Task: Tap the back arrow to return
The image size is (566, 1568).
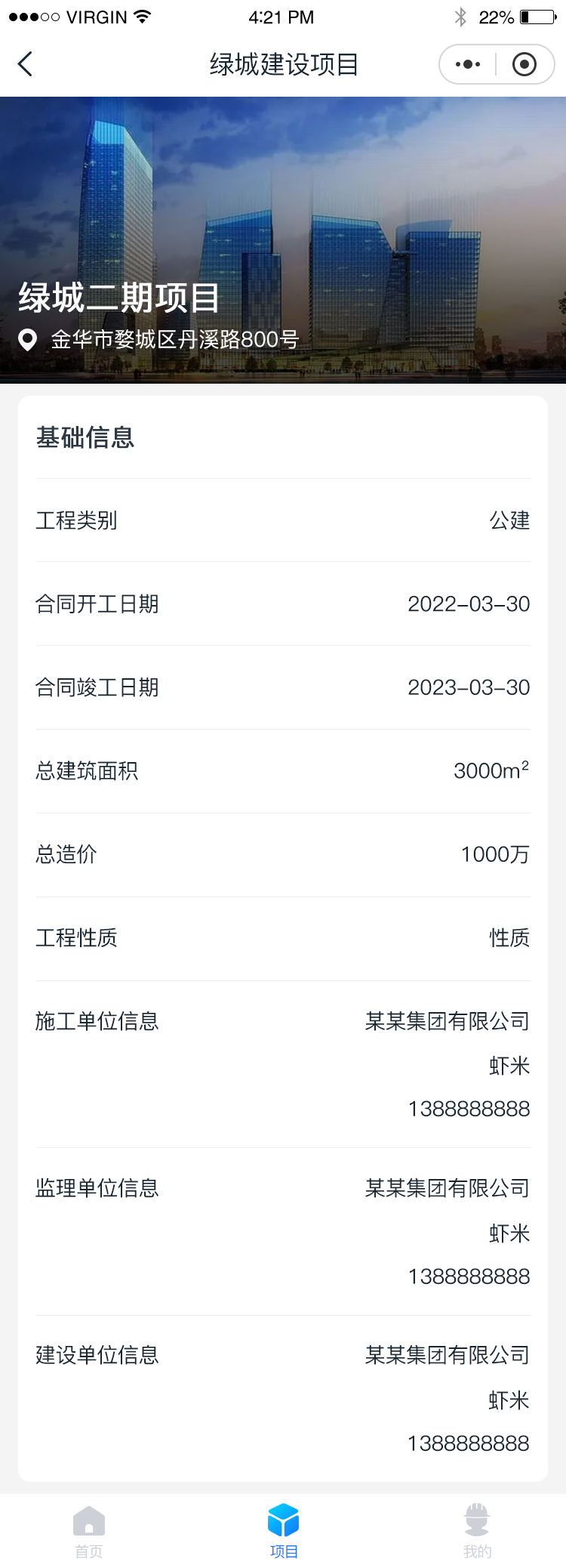Action: point(26,64)
